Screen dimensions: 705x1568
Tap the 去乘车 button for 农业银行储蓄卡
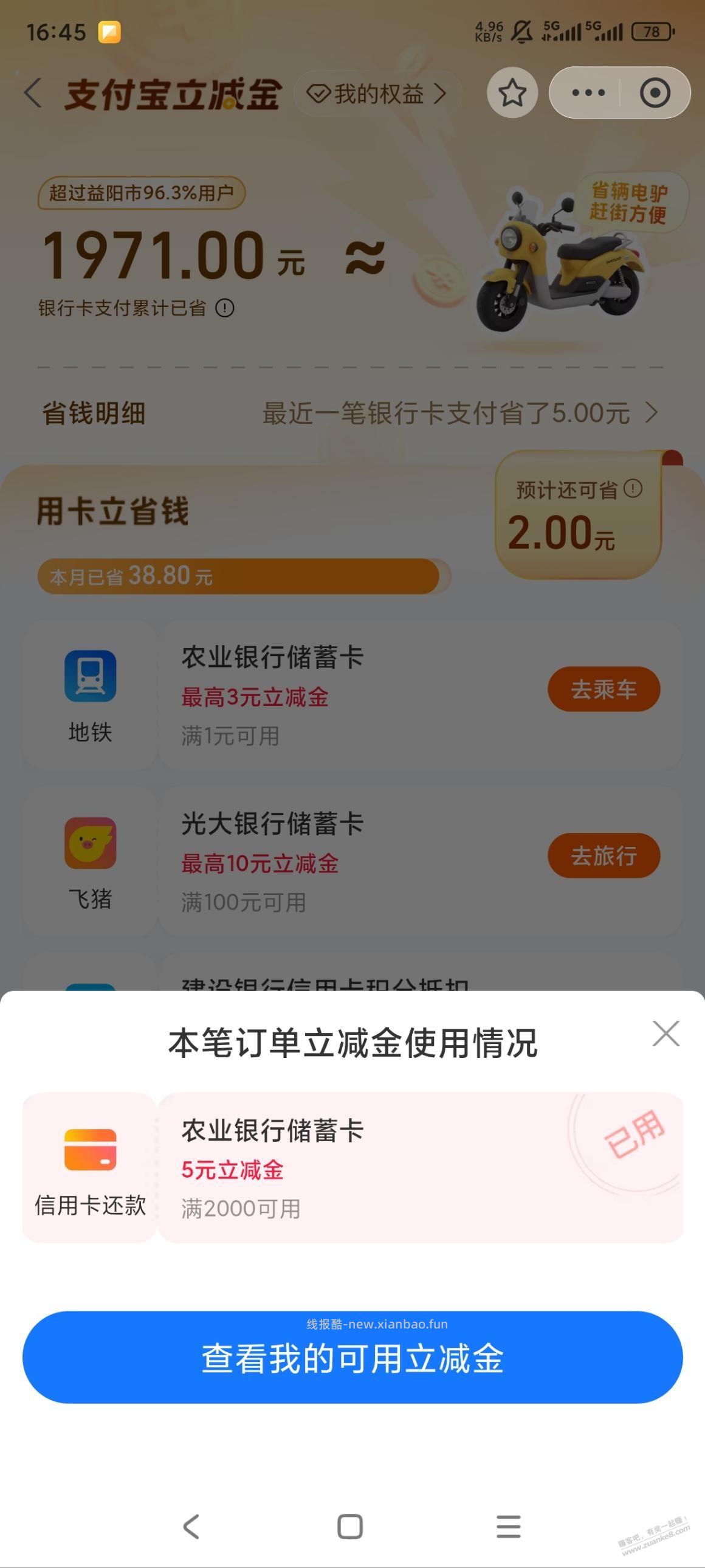pos(605,688)
